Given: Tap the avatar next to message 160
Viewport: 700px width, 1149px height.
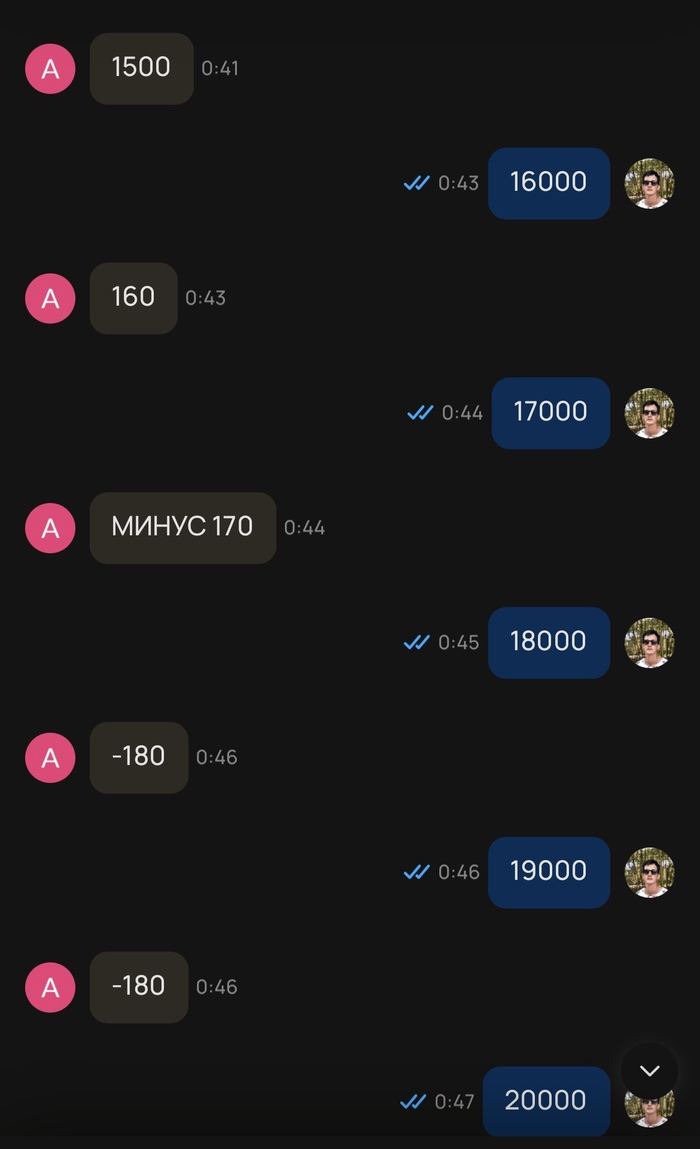Looking at the screenshot, I should coord(50,298).
